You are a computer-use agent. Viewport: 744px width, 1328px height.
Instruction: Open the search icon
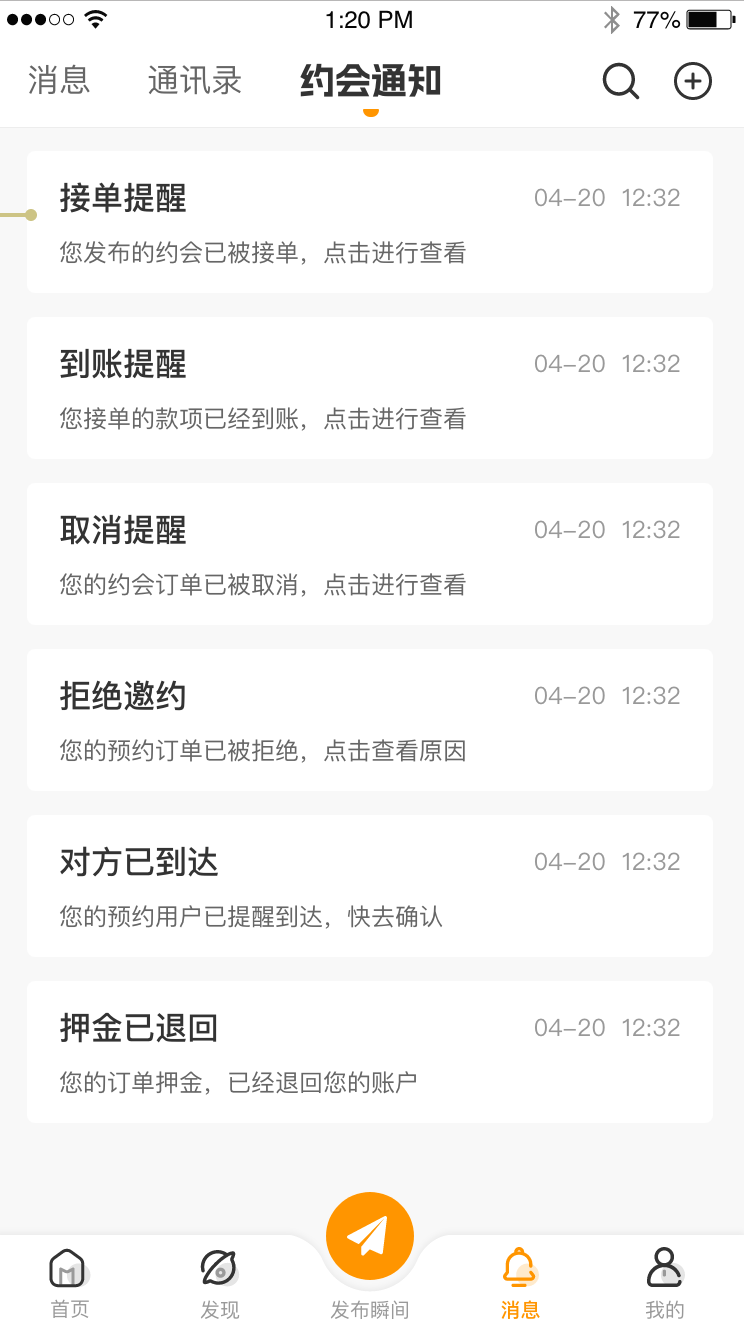(x=620, y=82)
